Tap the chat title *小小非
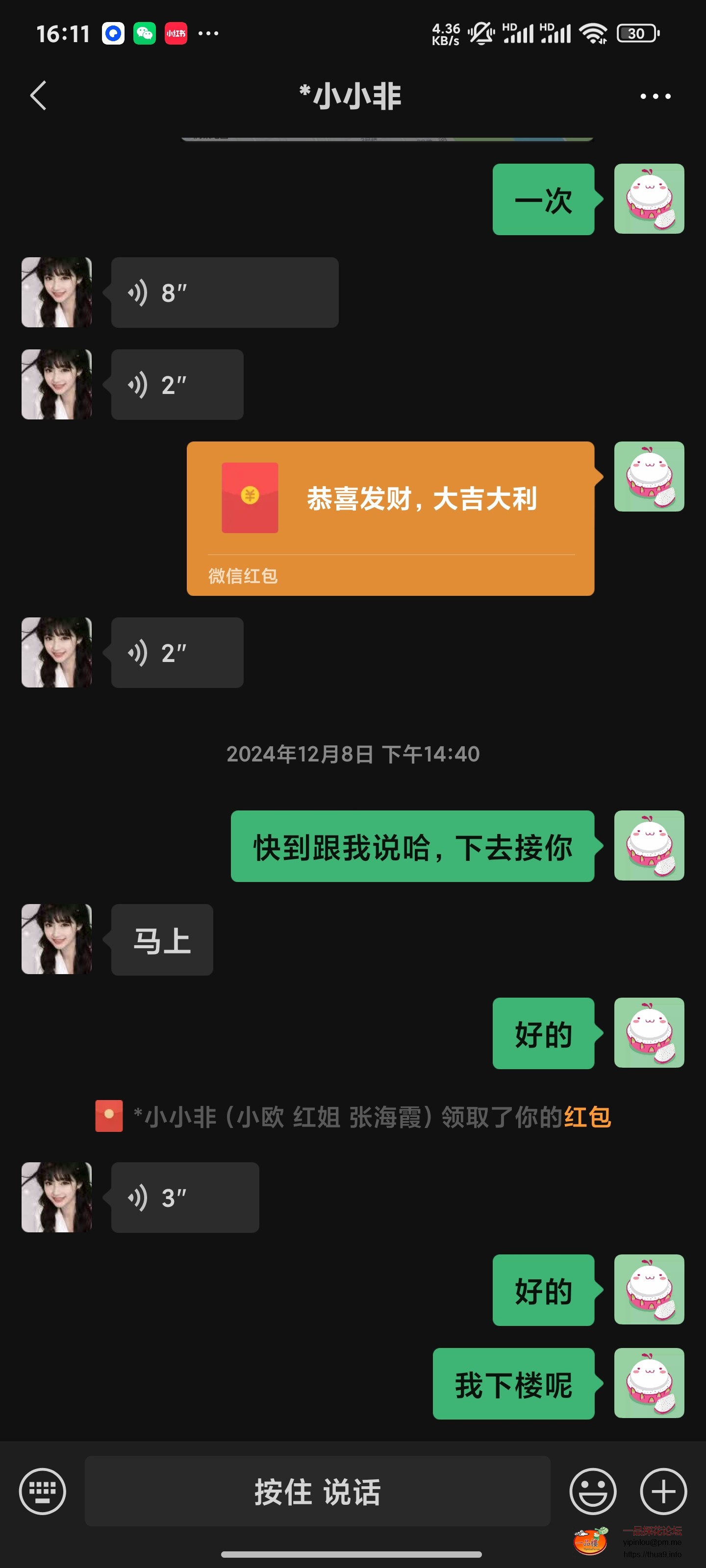The image size is (706, 1568). coord(352,96)
